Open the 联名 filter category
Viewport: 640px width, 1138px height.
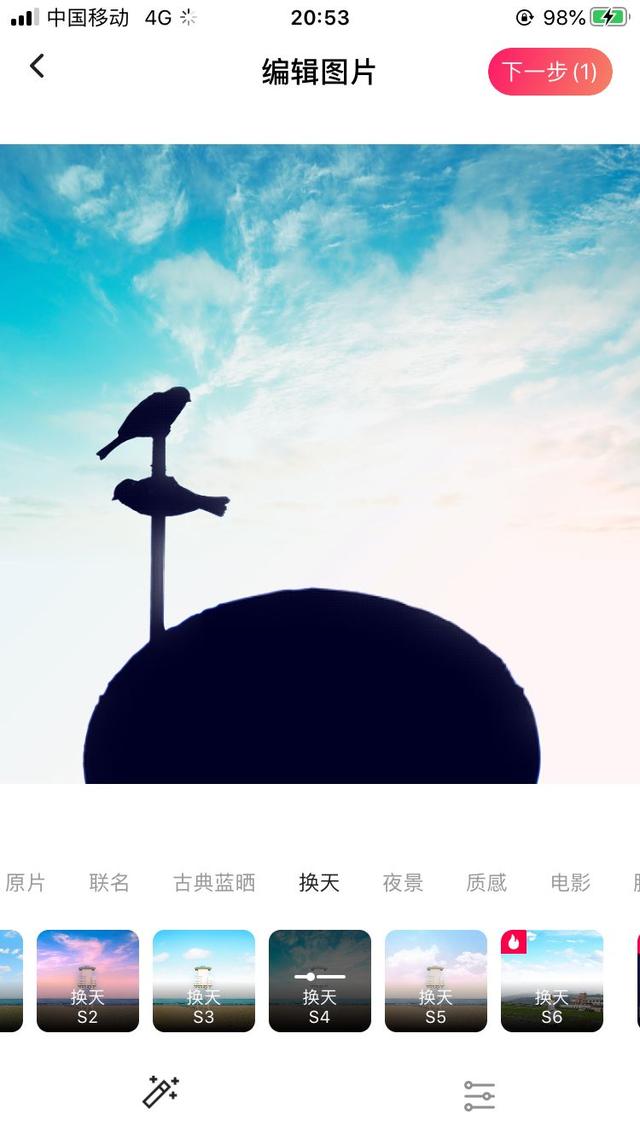(x=110, y=883)
